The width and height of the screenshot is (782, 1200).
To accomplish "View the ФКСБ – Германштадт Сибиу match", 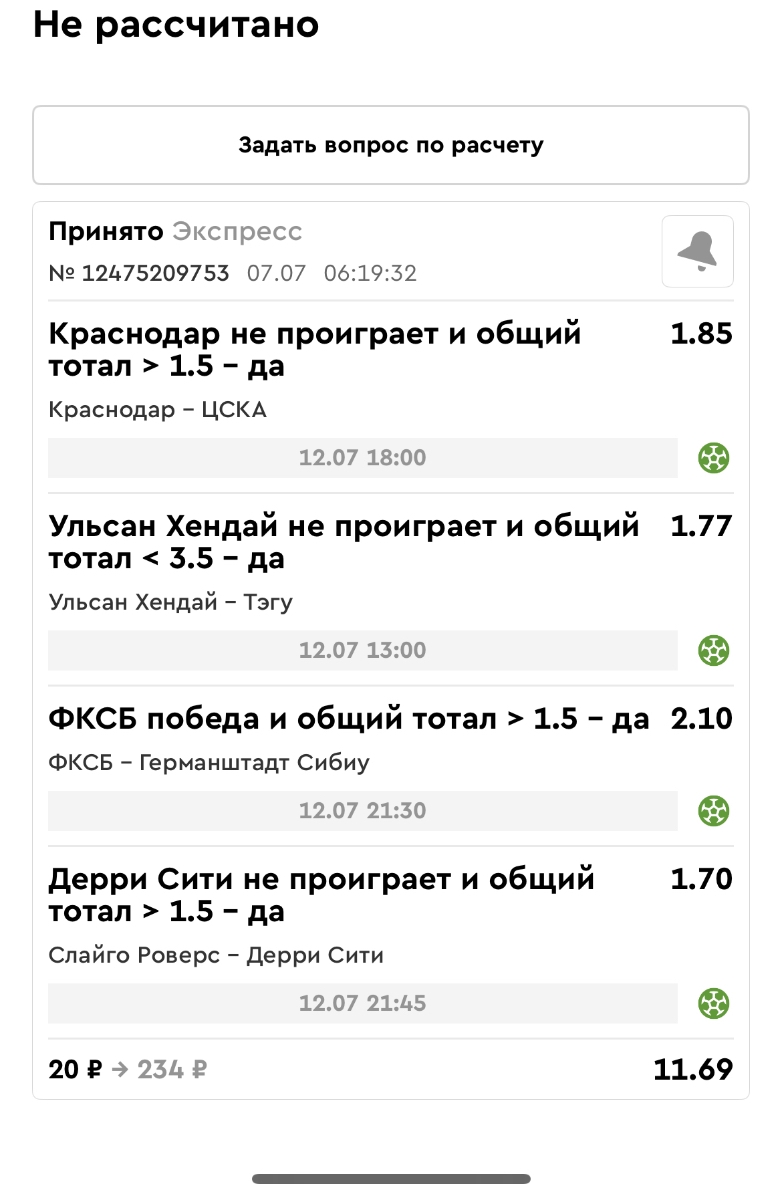I will click(x=208, y=763).
